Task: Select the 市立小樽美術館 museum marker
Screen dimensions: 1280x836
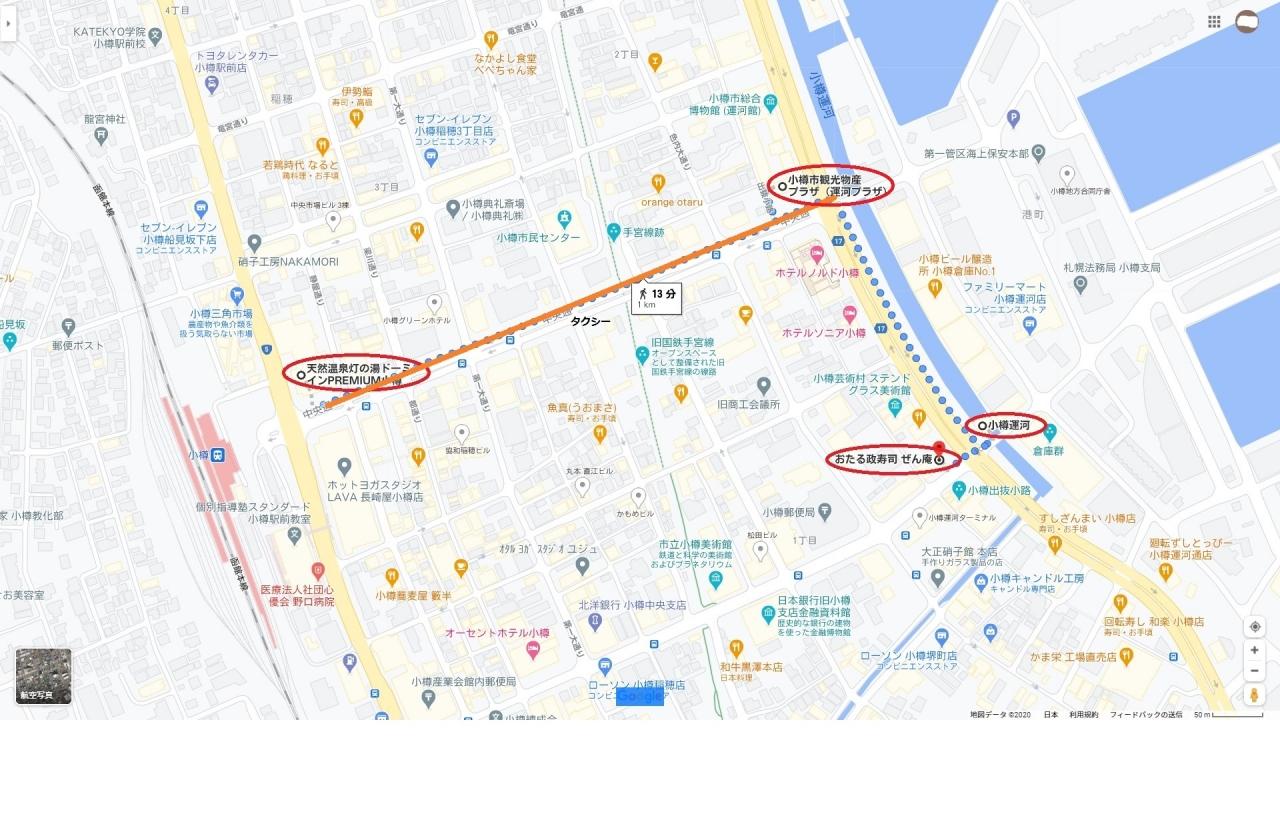Action: click(x=715, y=580)
